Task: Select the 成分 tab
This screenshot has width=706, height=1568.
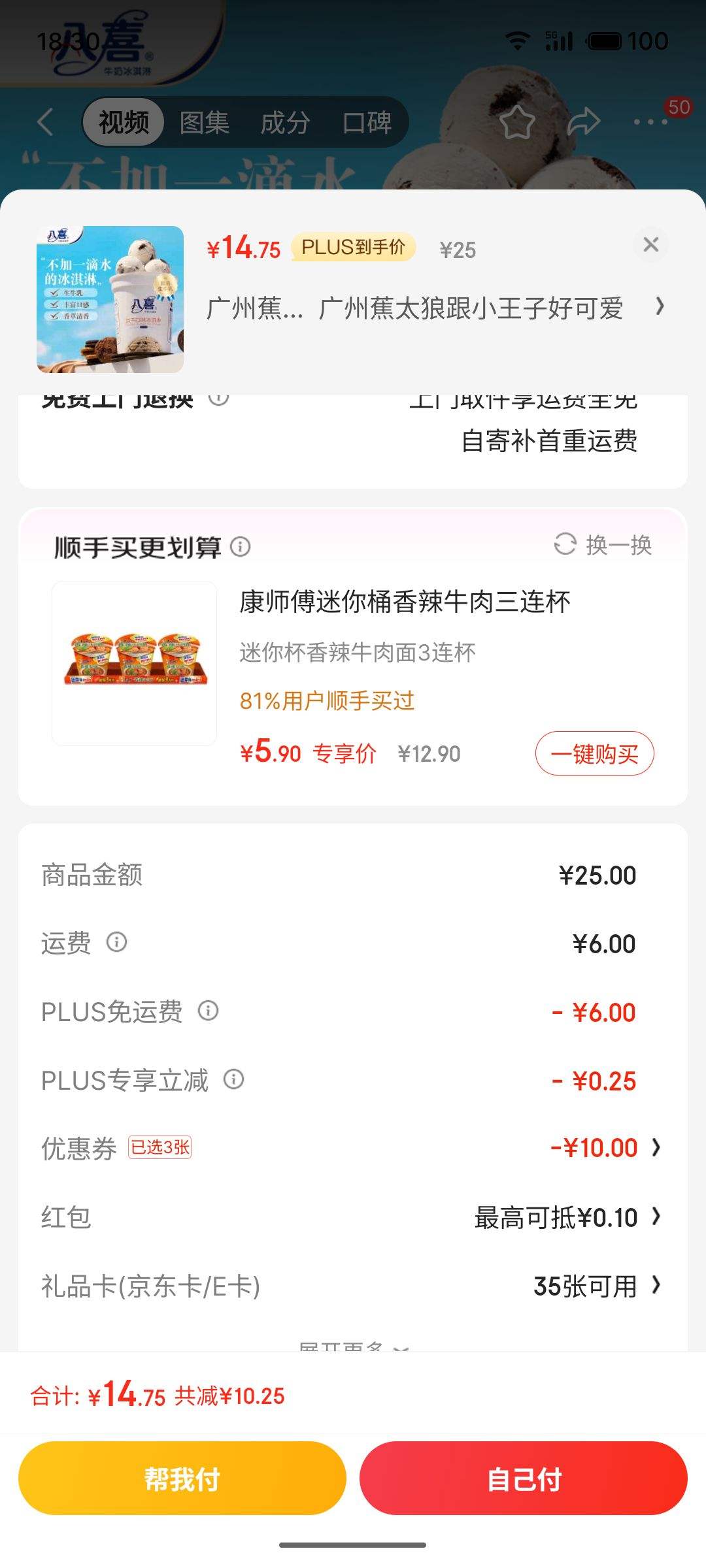Action: click(286, 122)
